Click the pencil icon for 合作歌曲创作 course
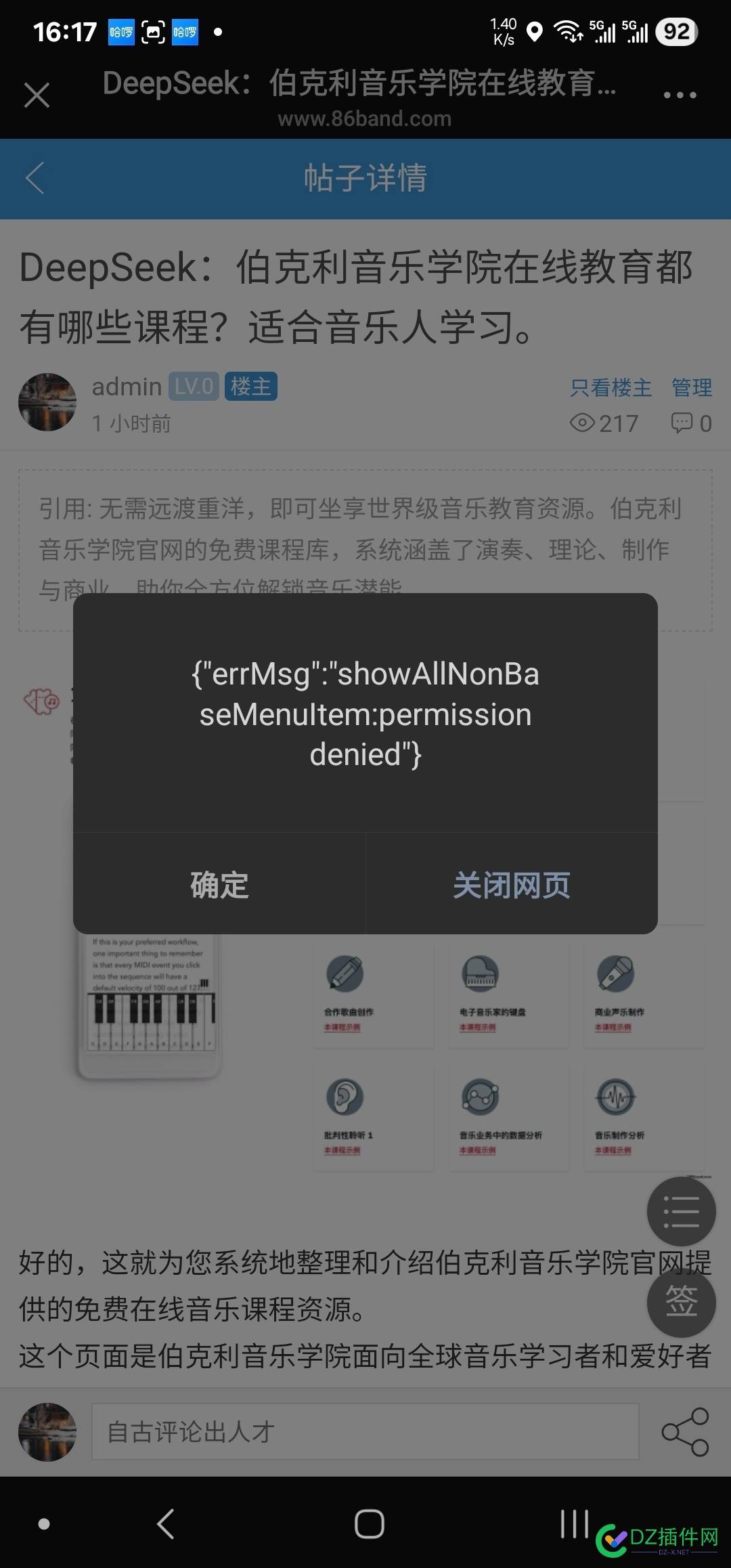731x1568 pixels. coord(344,975)
